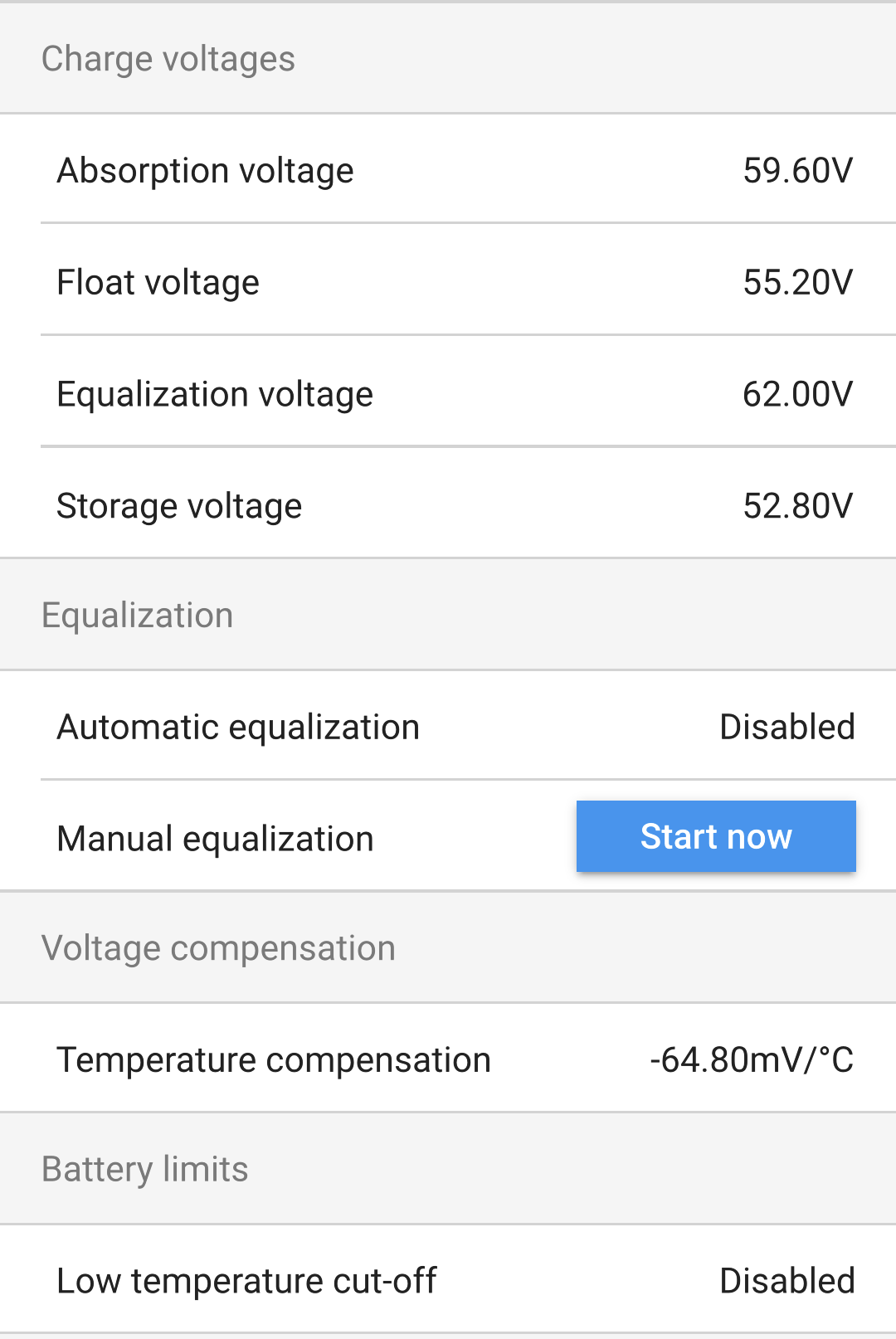Viewport: 896px width, 1339px height.
Task: Click Disabled next to Automatic equalization
Action: tap(786, 727)
